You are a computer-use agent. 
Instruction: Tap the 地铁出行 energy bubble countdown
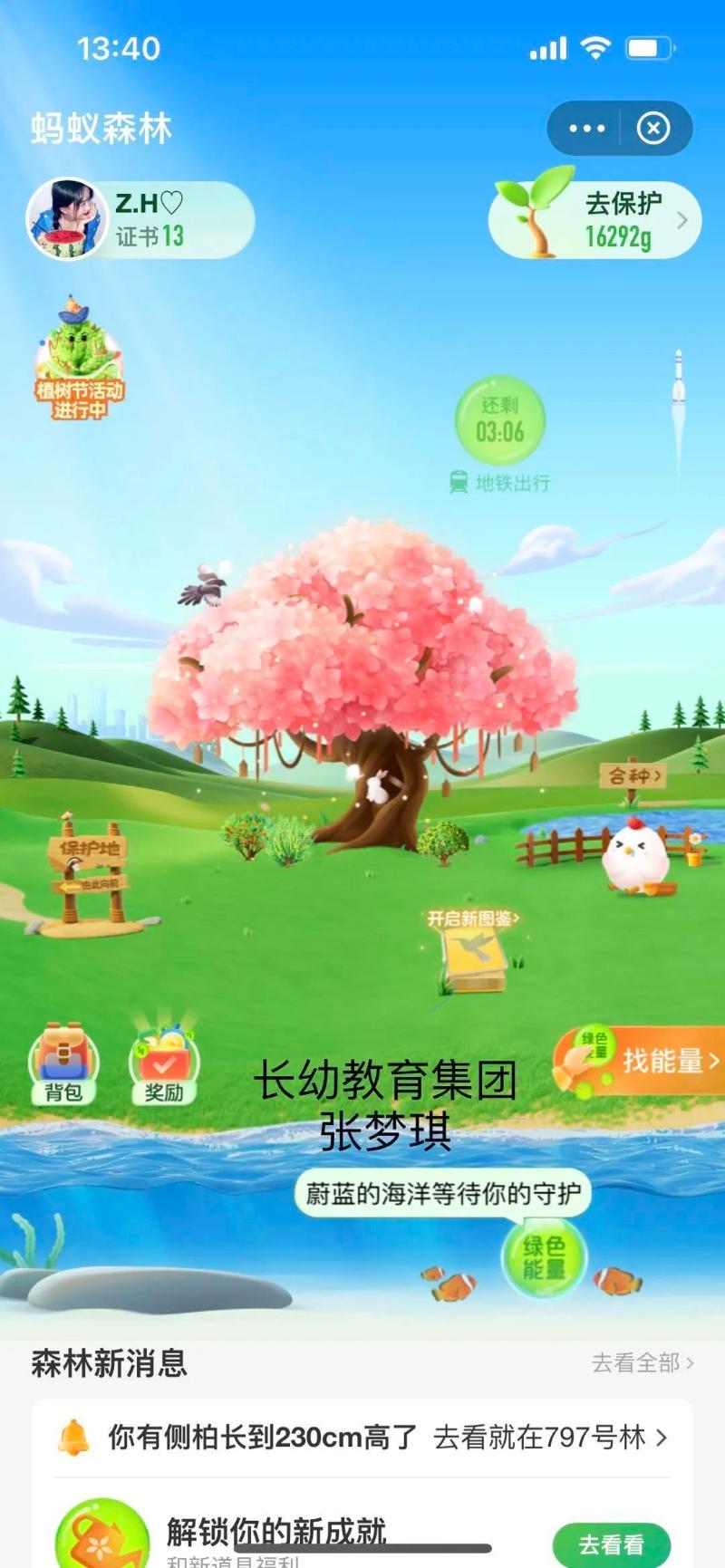coord(500,422)
